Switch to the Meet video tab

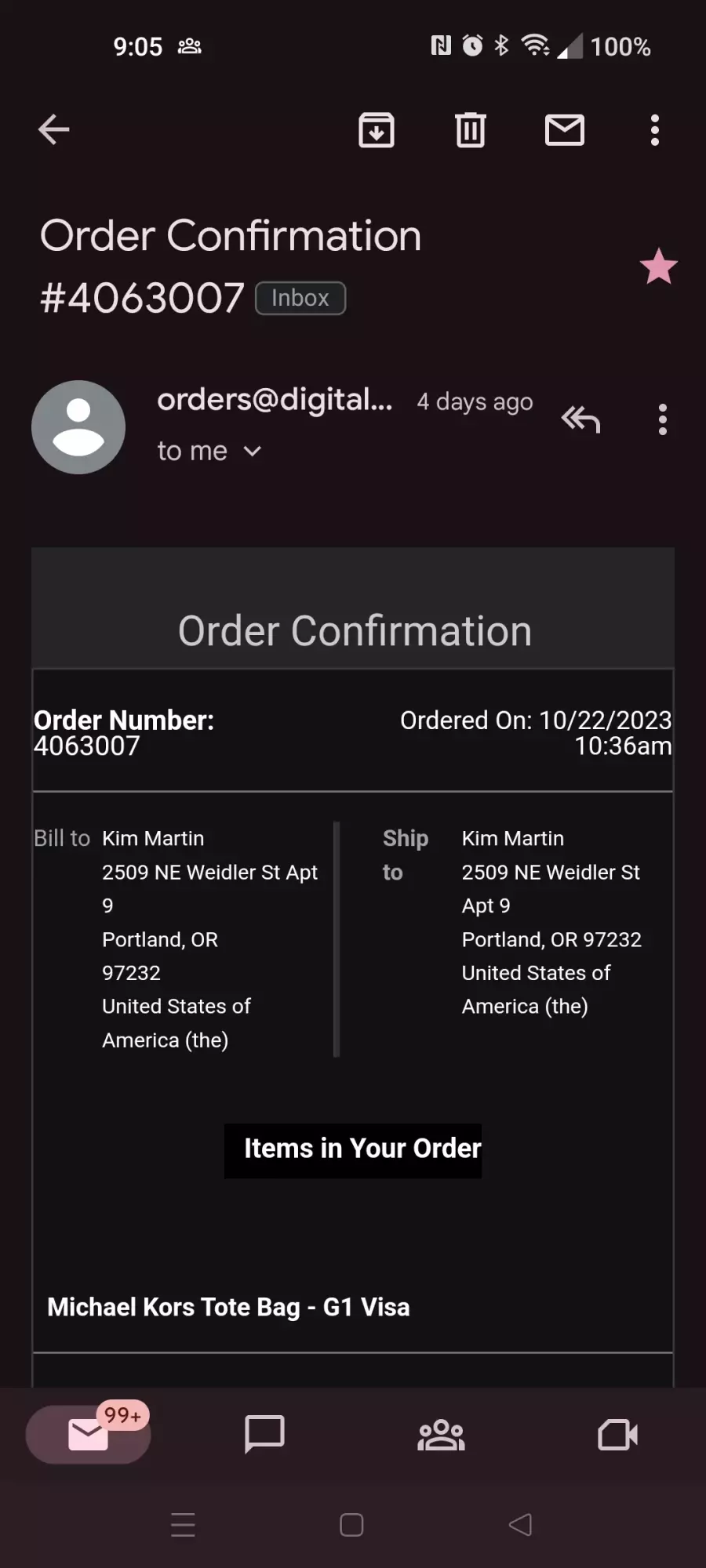pos(617,1435)
